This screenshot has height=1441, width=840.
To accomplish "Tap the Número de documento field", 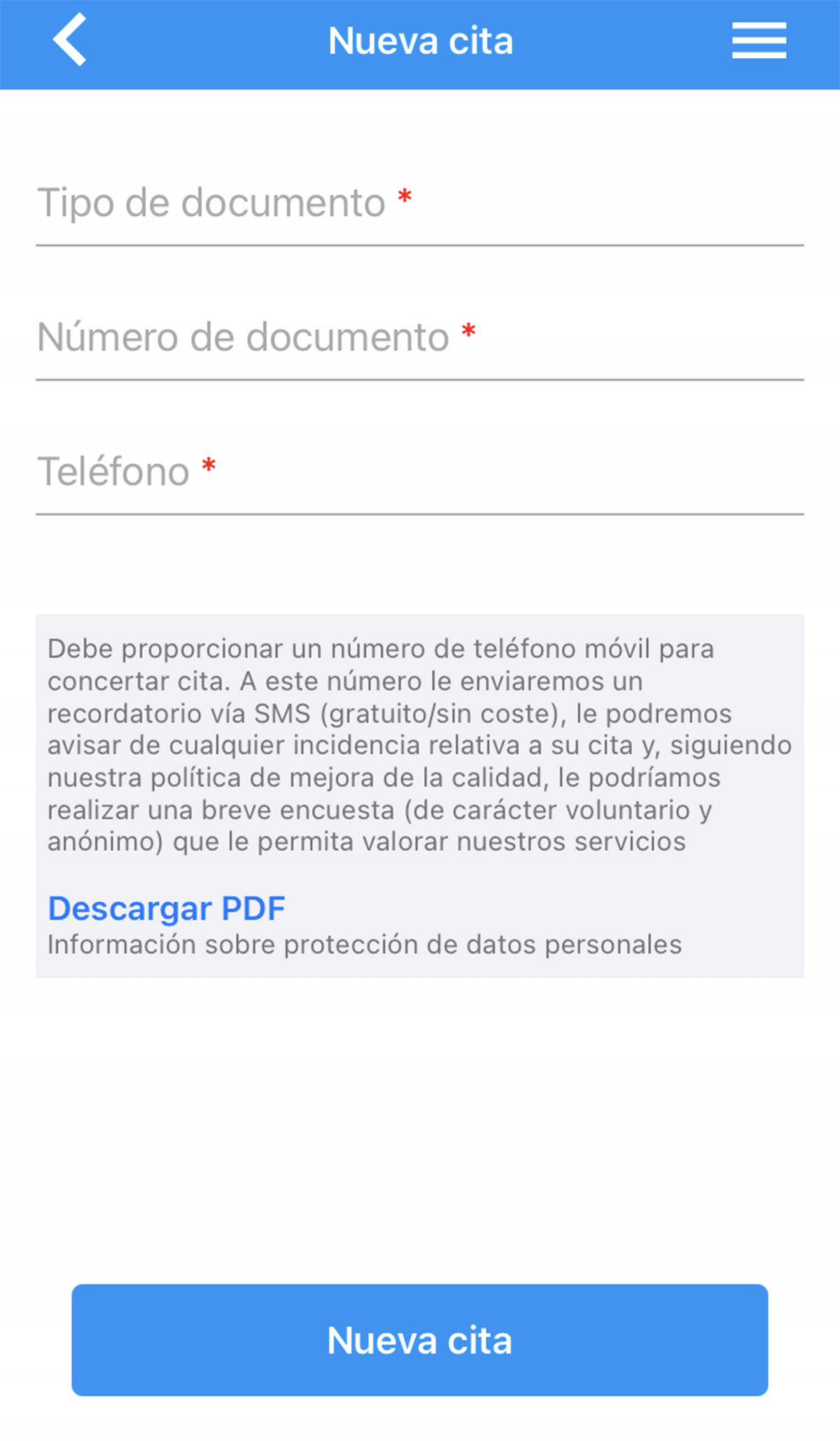I will [x=419, y=339].
